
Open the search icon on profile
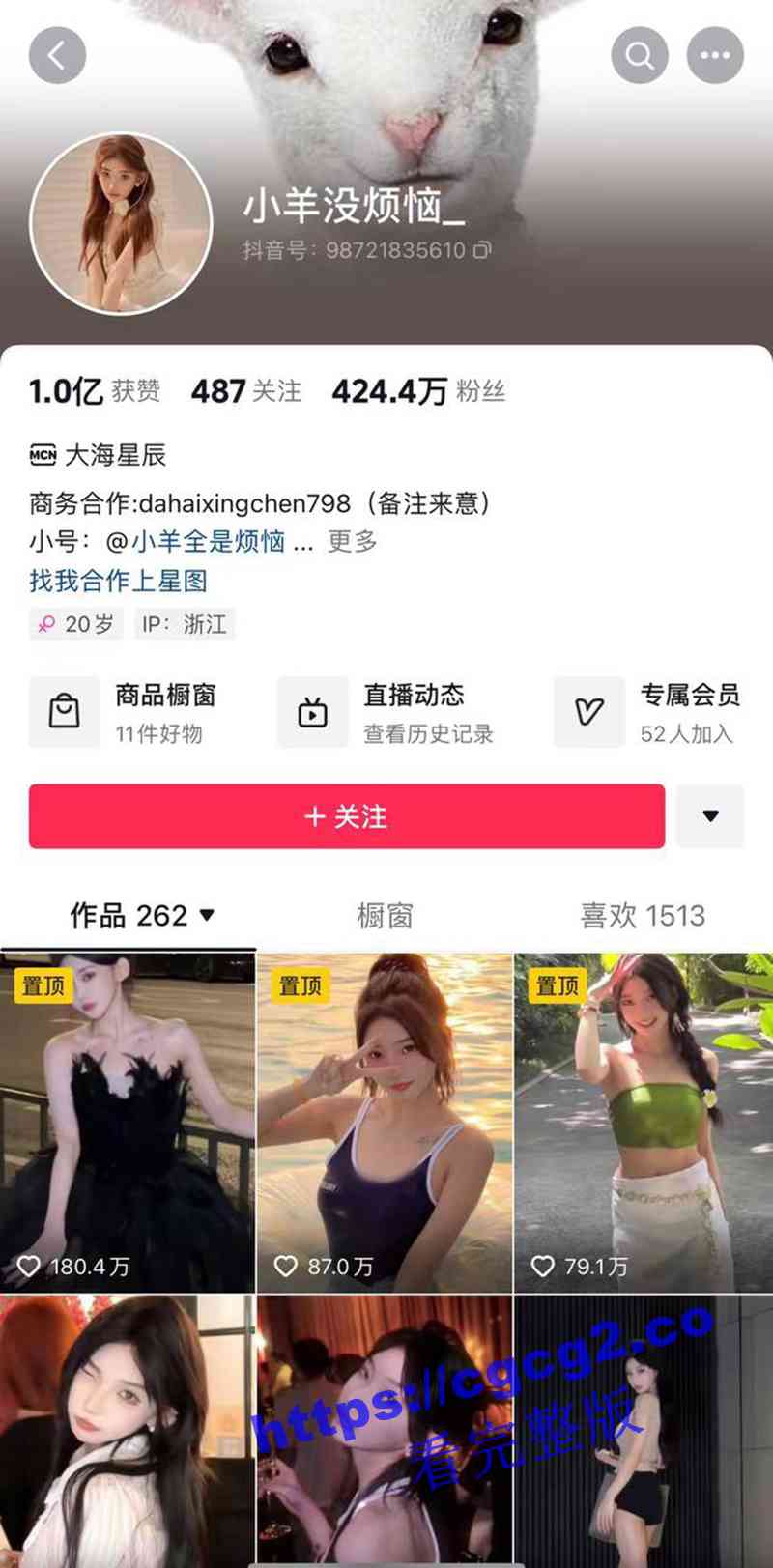[x=639, y=55]
